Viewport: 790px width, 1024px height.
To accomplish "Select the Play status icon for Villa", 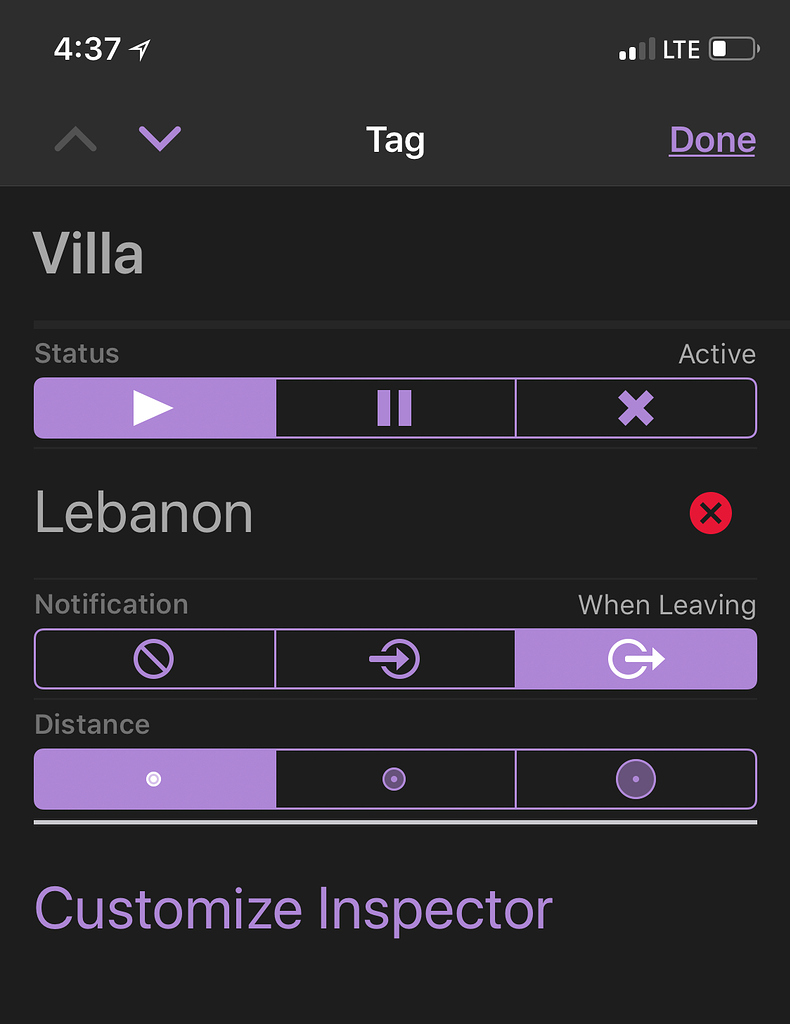I will [154, 407].
